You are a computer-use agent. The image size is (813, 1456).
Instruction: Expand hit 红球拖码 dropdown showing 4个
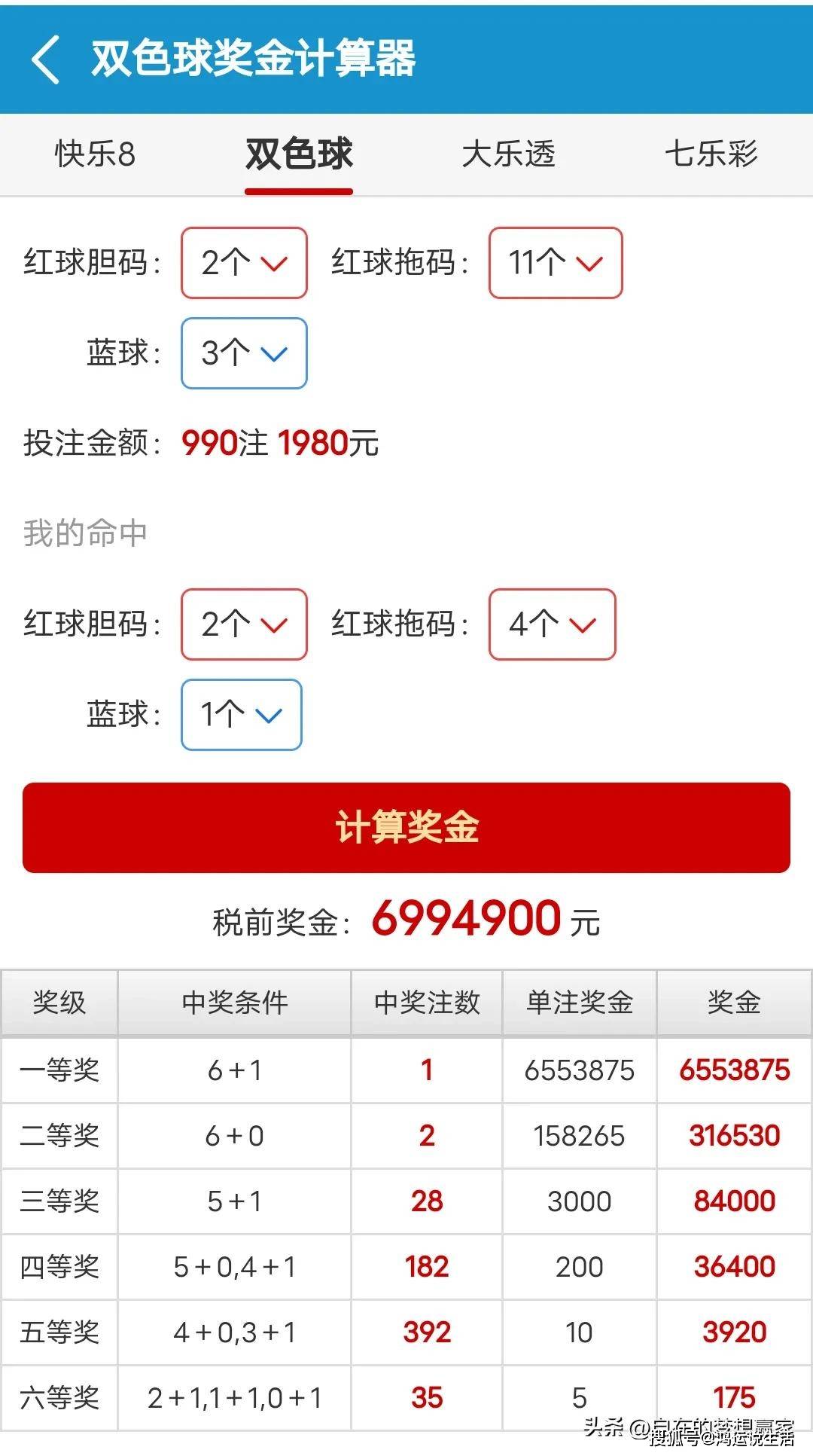(552, 624)
